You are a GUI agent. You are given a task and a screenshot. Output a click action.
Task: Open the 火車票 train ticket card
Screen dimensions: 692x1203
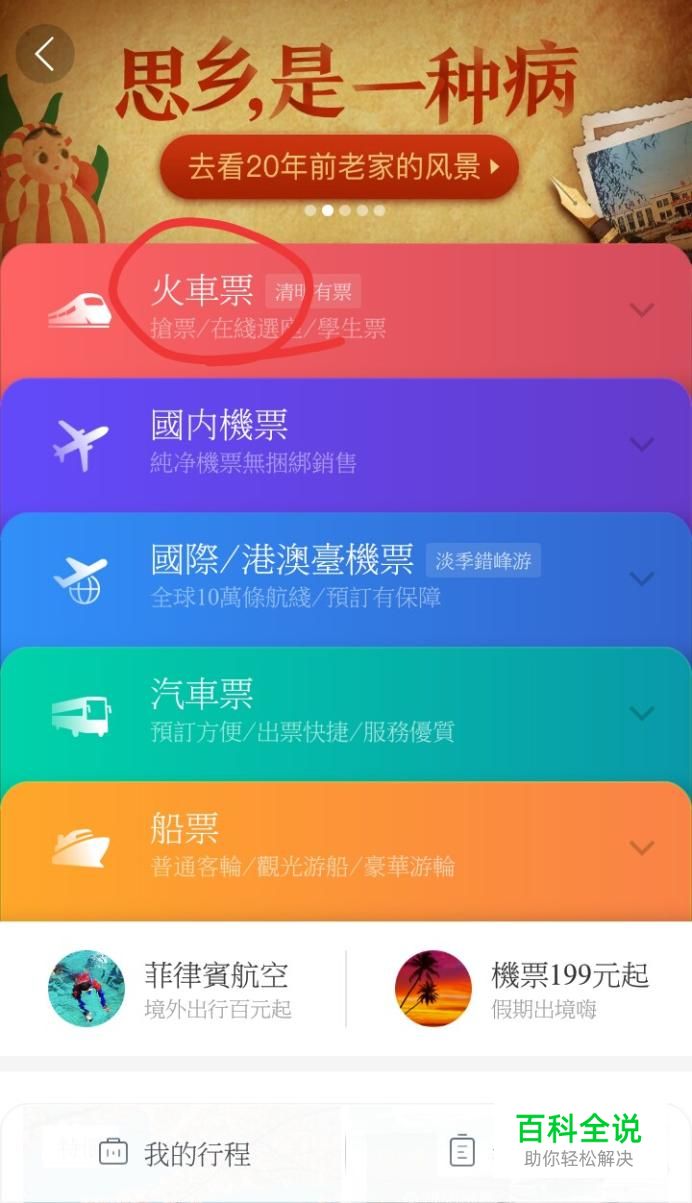pos(346,311)
